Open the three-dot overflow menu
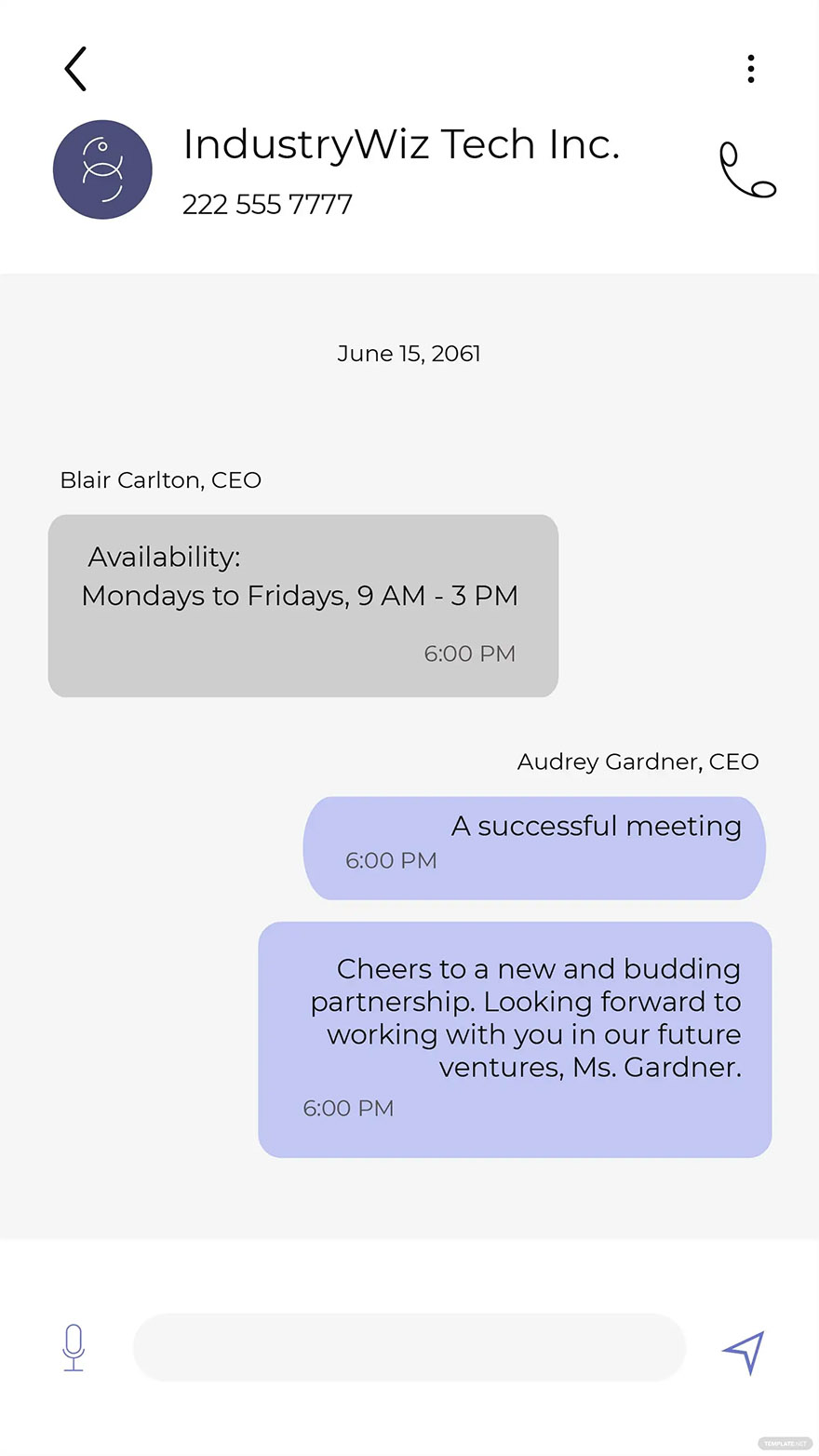819x1456 pixels. click(x=750, y=69)
